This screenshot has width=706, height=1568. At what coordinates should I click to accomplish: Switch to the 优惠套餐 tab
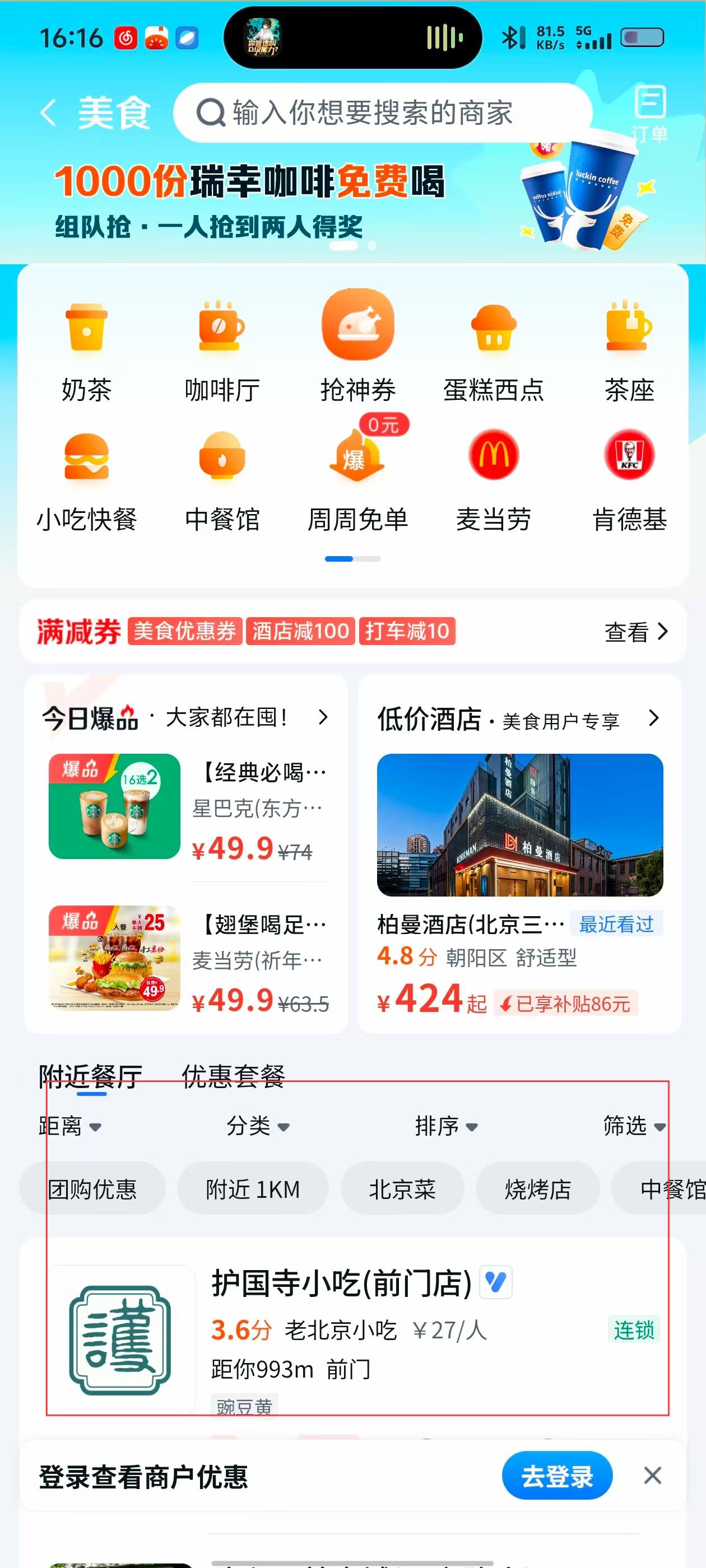(233, 1077)
